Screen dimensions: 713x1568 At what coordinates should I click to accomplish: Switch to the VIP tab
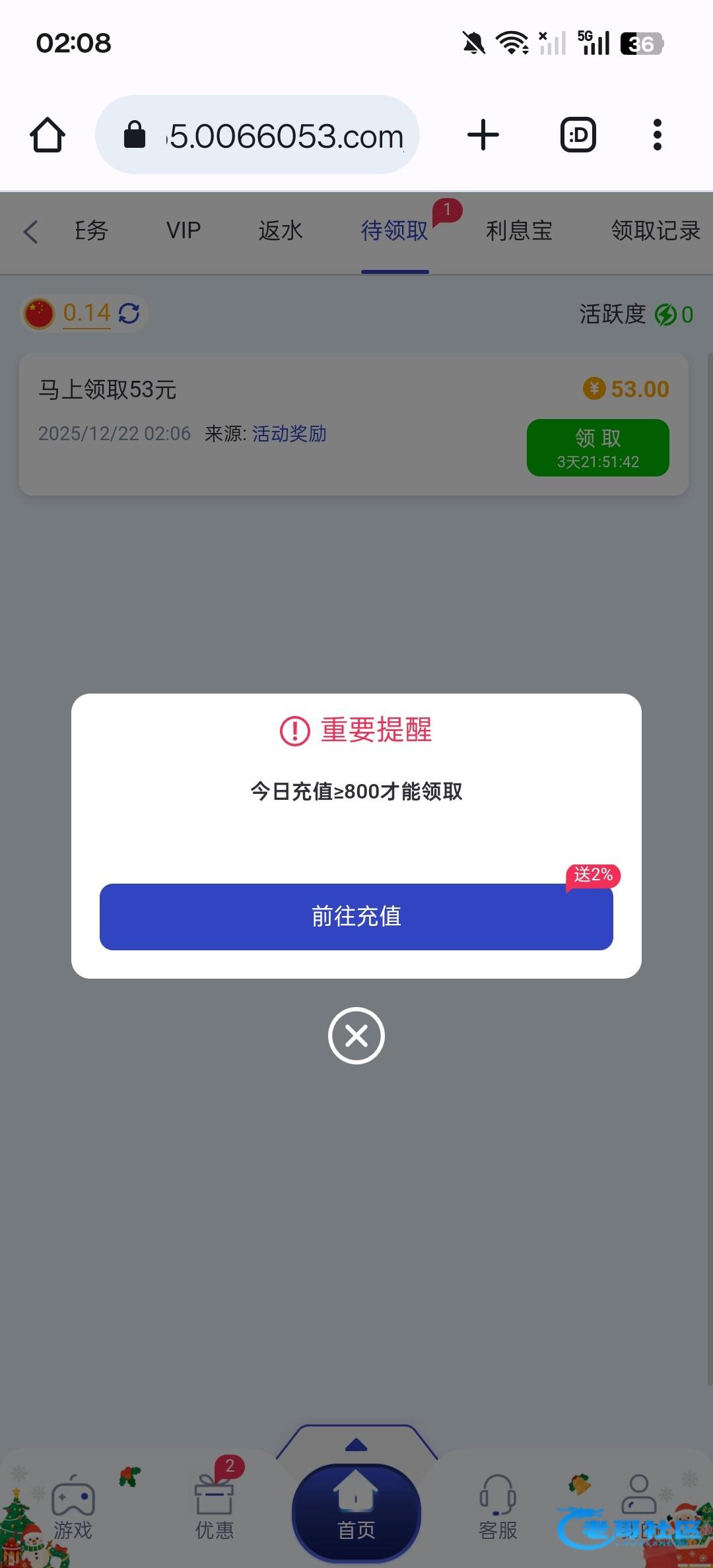184,231
